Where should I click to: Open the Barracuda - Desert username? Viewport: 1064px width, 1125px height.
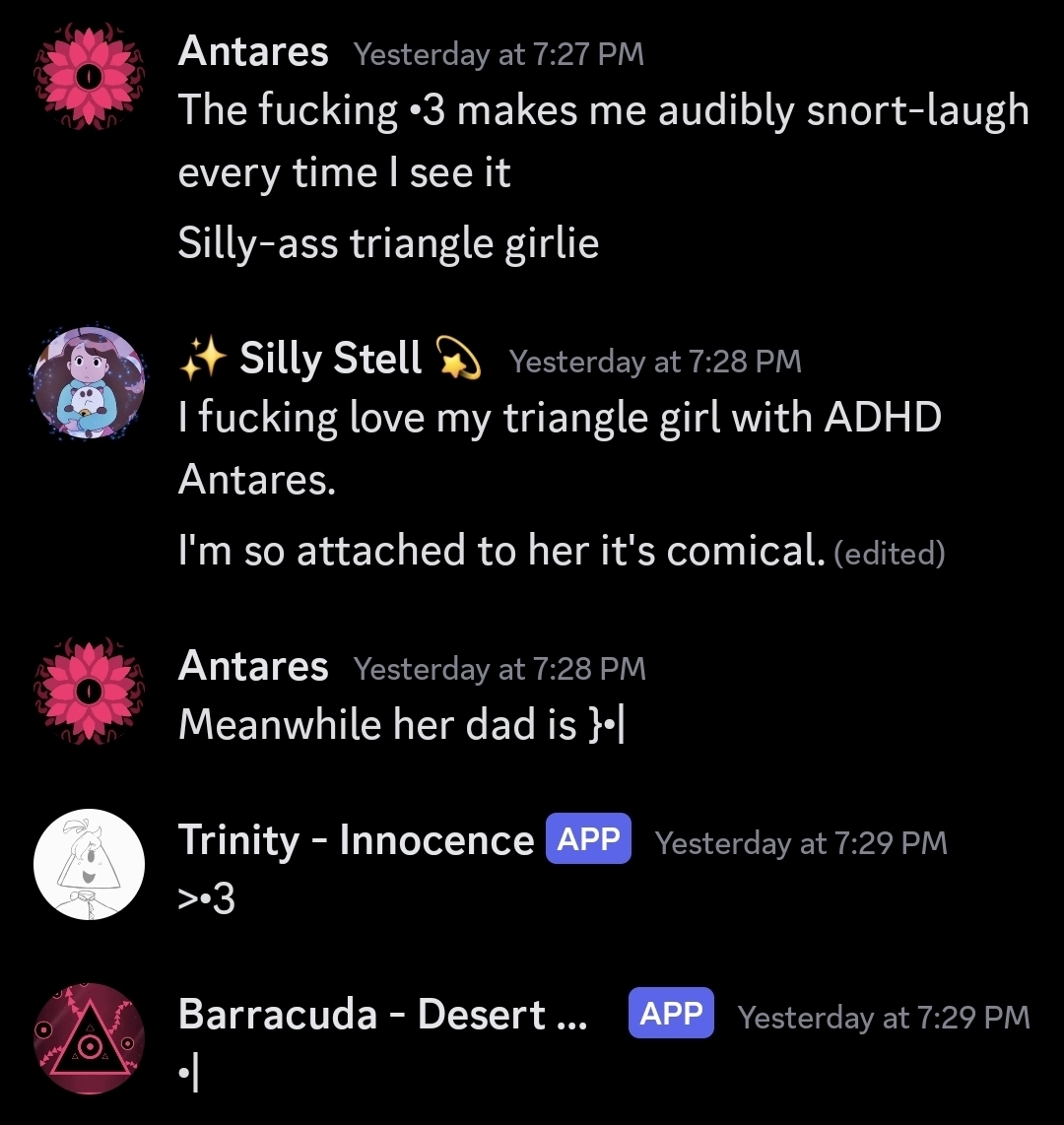tap(382, 1015)
